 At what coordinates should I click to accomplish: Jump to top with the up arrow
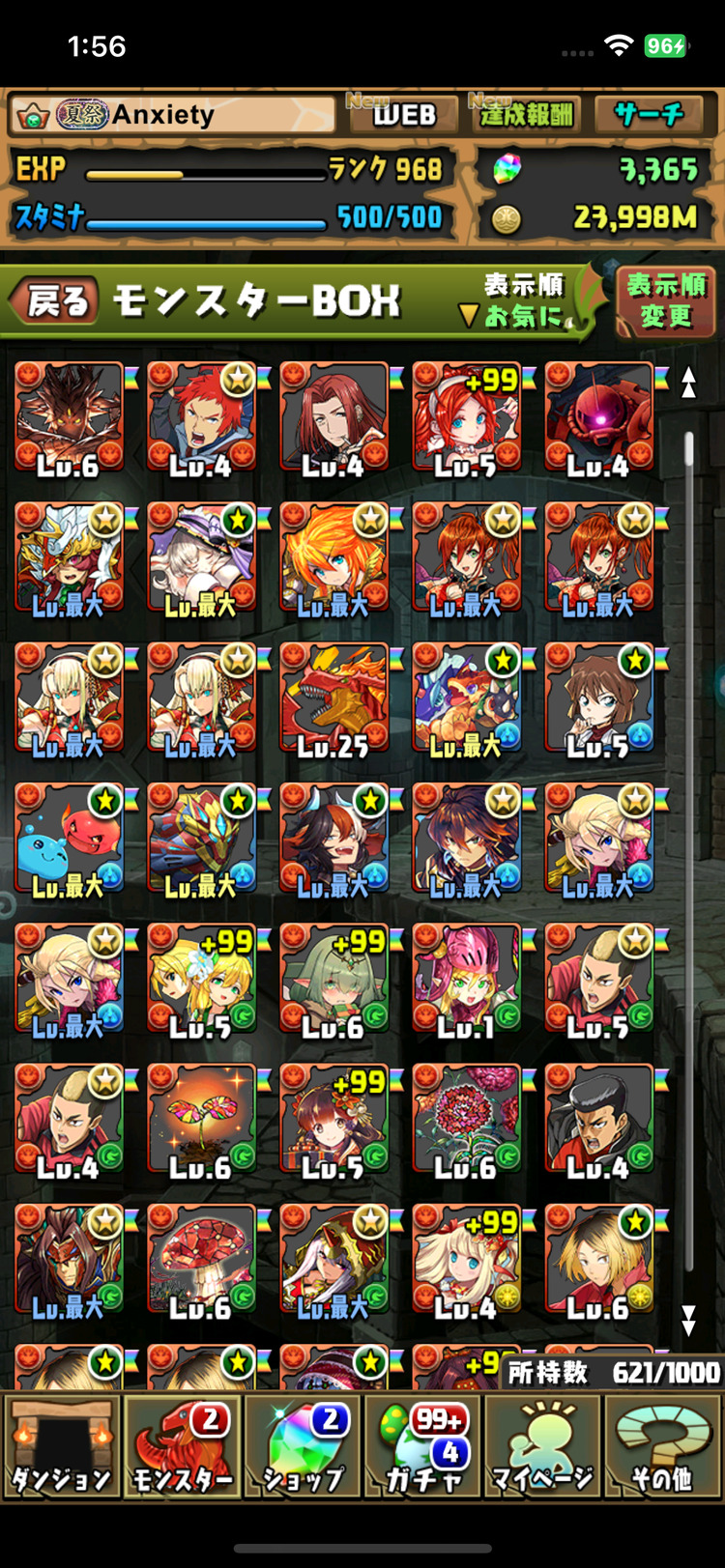688,383
